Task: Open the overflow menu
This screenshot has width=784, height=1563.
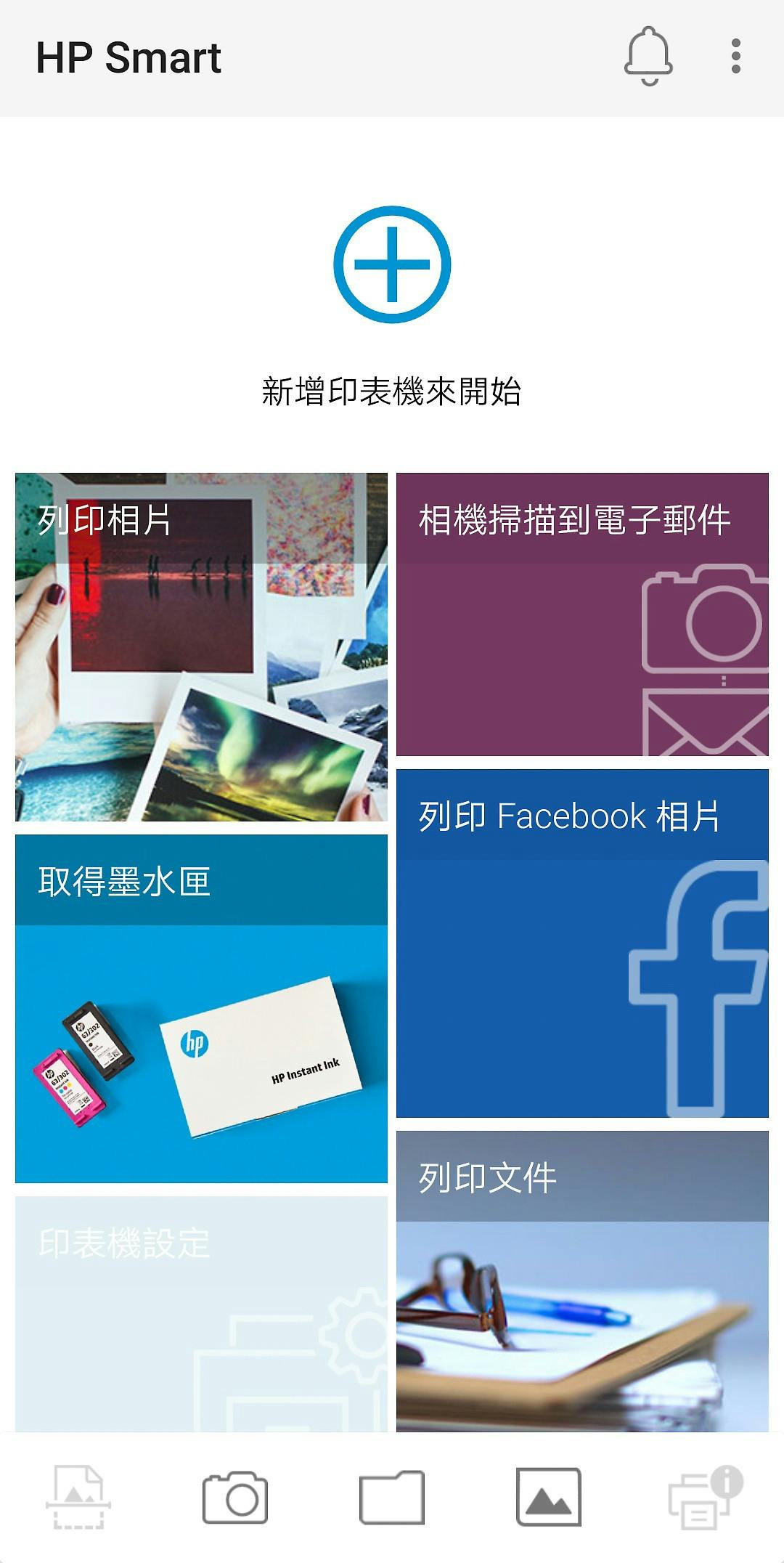Action: tap(735, 57)
